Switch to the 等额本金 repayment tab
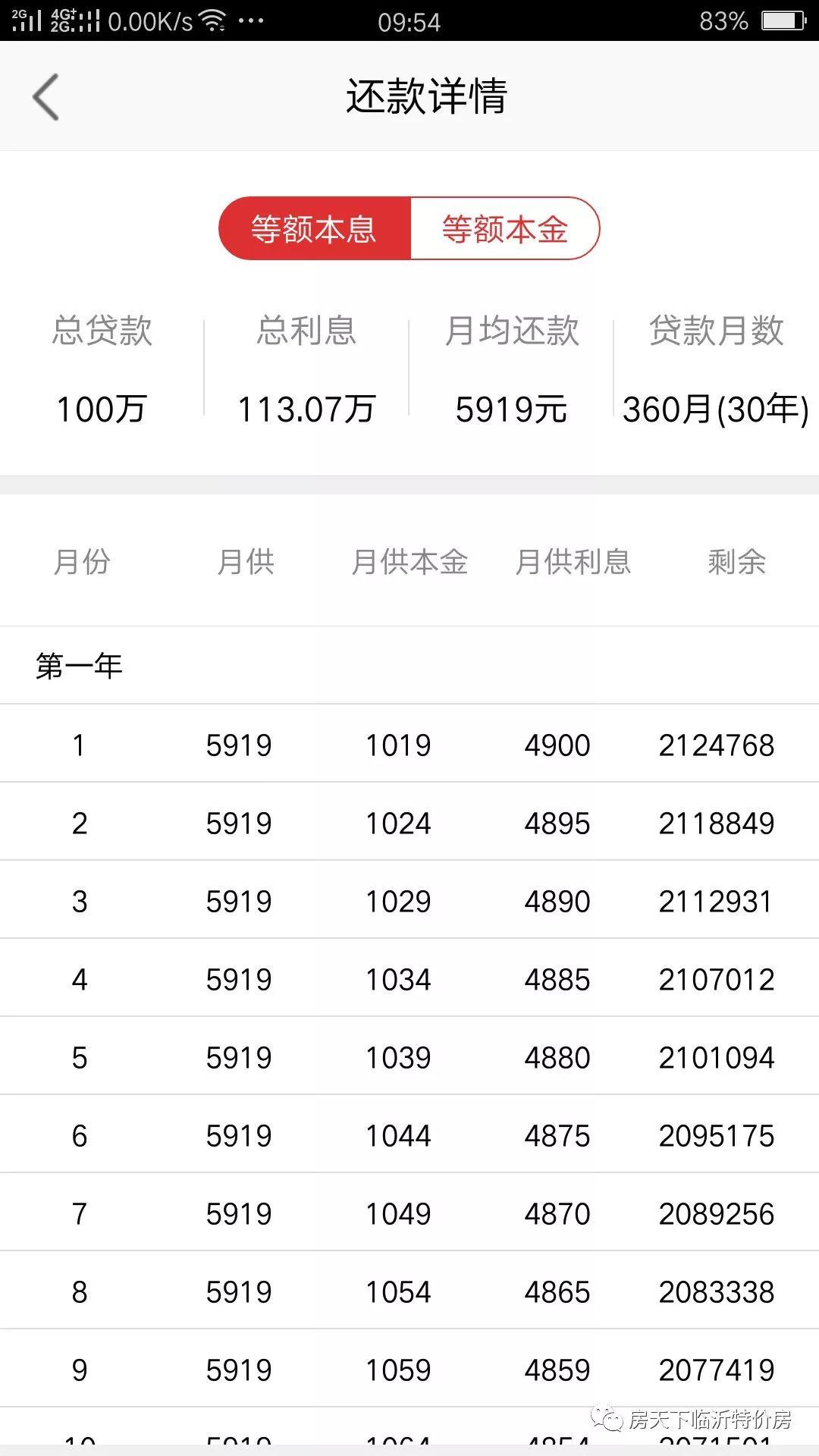The height and width of the screenshot is (1456, 819). (505, 228)
